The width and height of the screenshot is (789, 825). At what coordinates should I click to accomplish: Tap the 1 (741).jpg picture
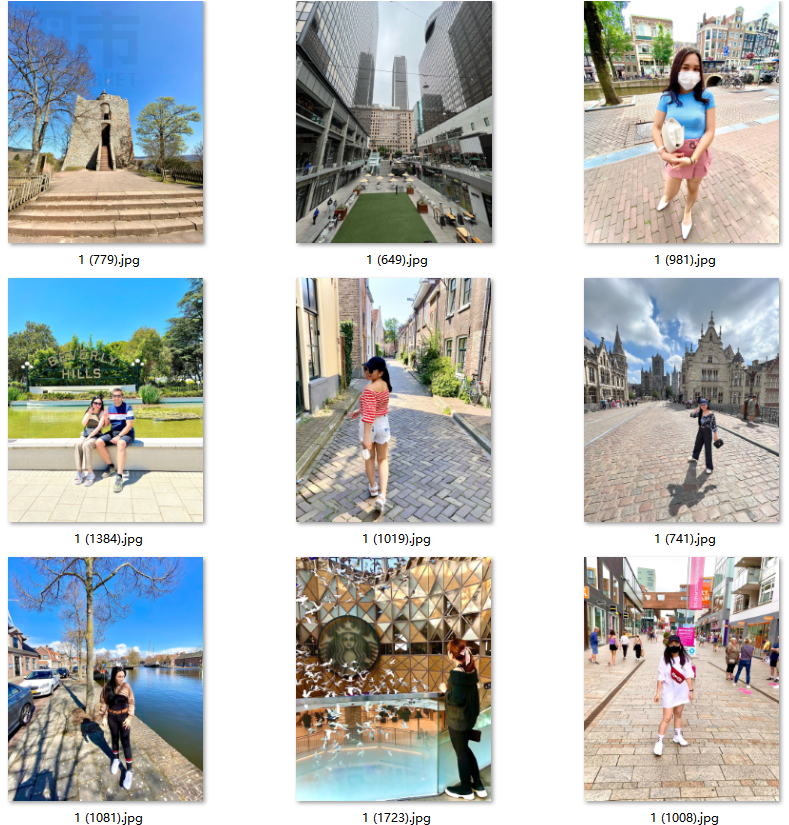681,400
